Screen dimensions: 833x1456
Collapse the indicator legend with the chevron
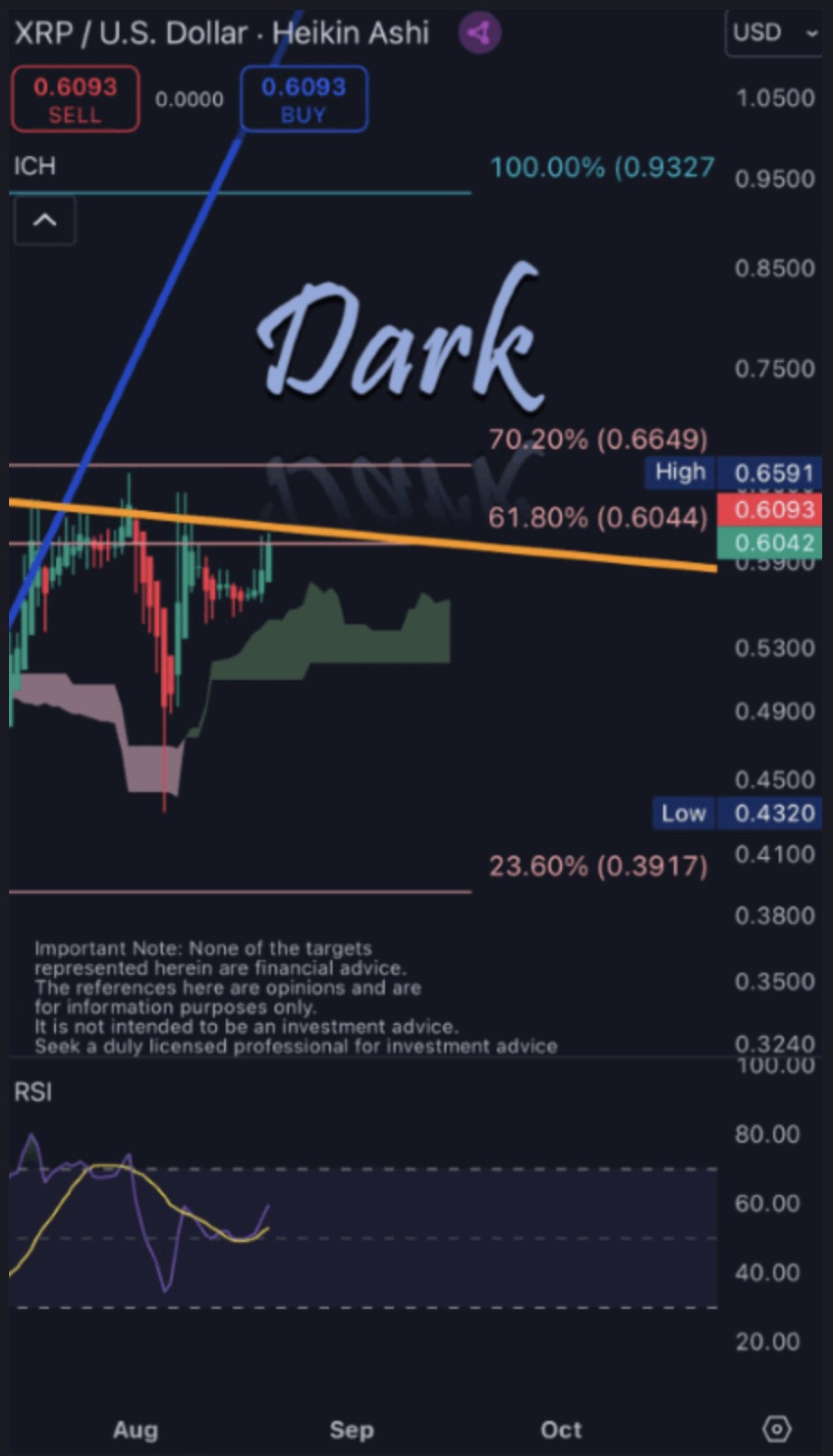click(45, 220)
